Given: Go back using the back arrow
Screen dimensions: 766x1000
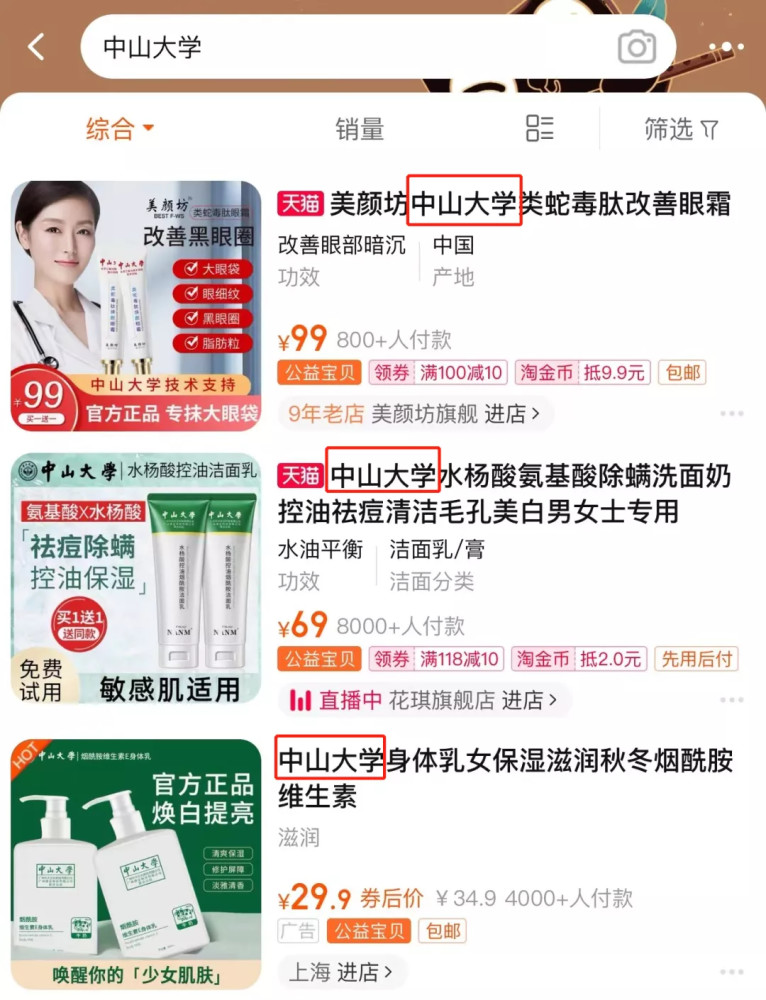Looking at the screenshot, I should point(37,47).
